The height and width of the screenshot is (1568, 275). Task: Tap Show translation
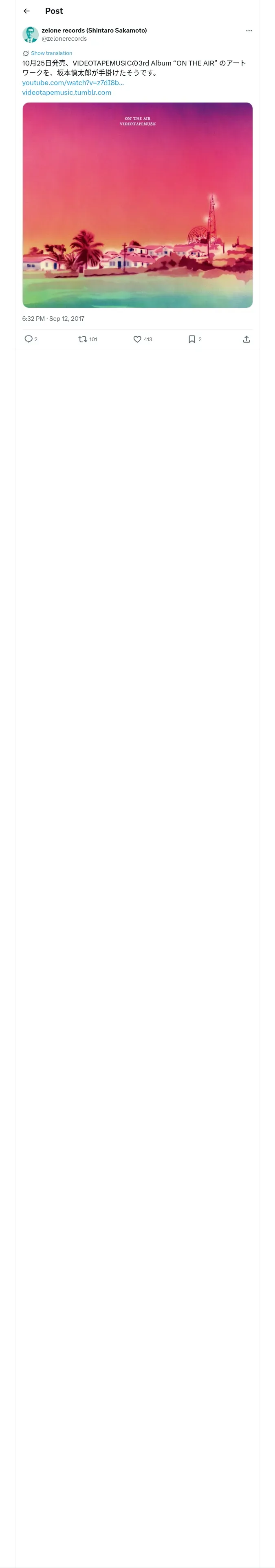(51, 53)
